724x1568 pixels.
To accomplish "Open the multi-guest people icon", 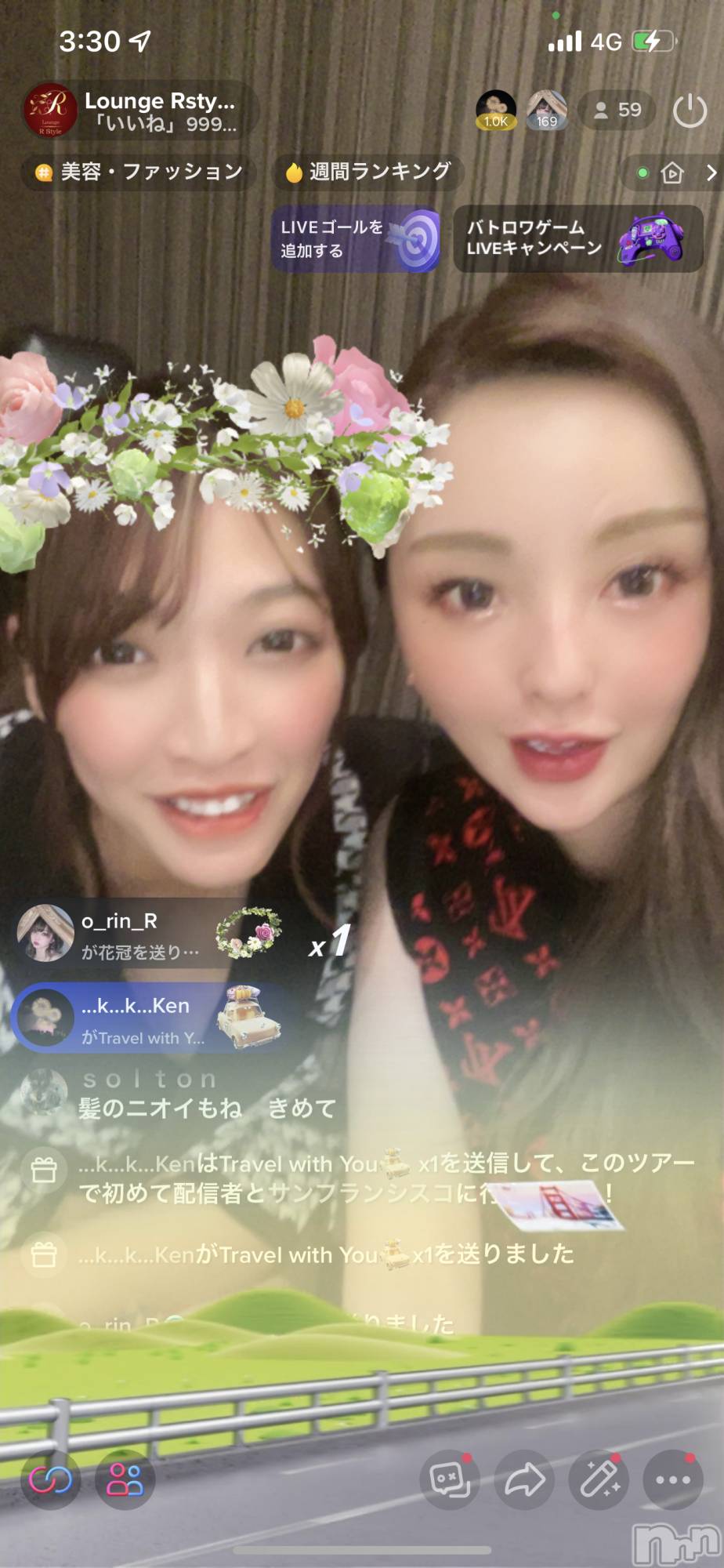I will click(125, 1479).
